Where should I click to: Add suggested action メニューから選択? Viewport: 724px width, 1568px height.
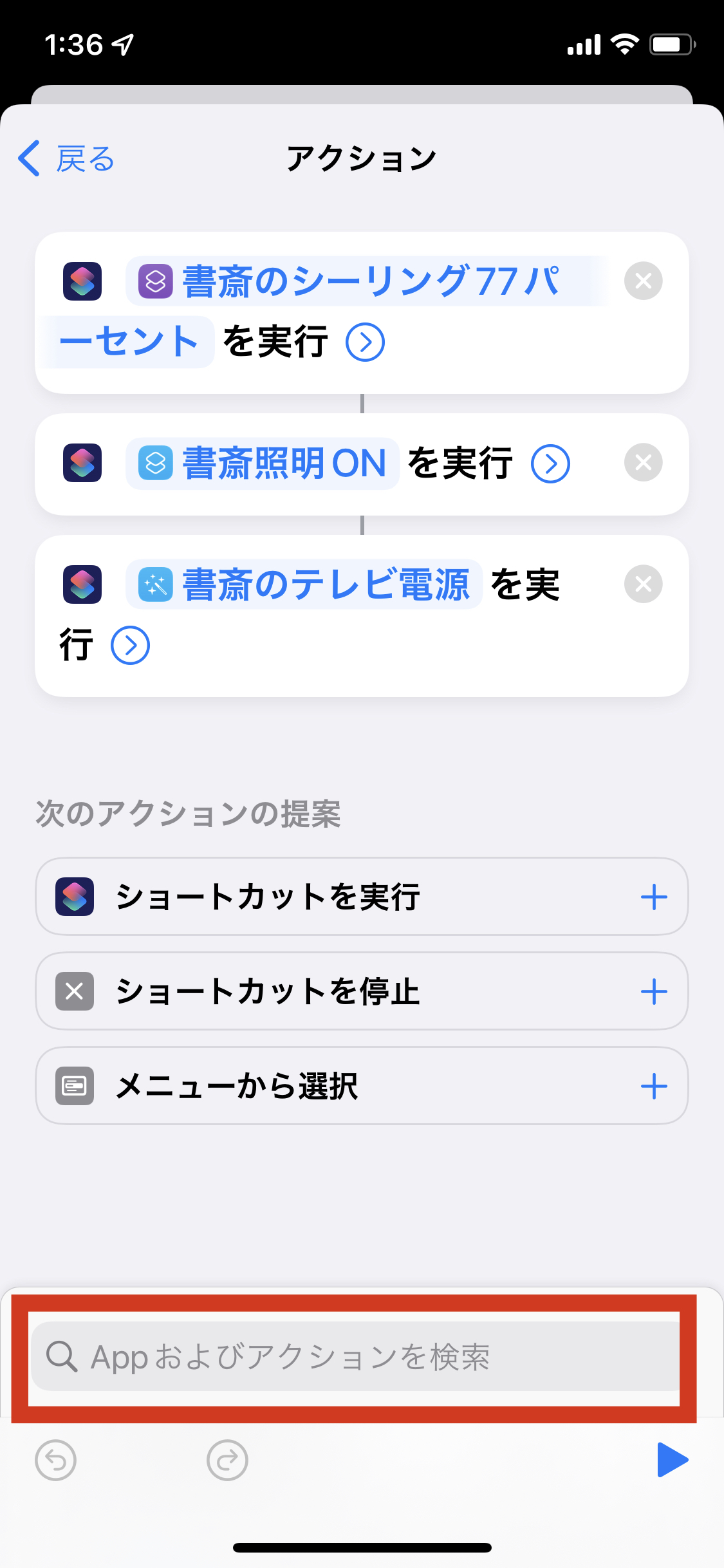point(653,1086)
